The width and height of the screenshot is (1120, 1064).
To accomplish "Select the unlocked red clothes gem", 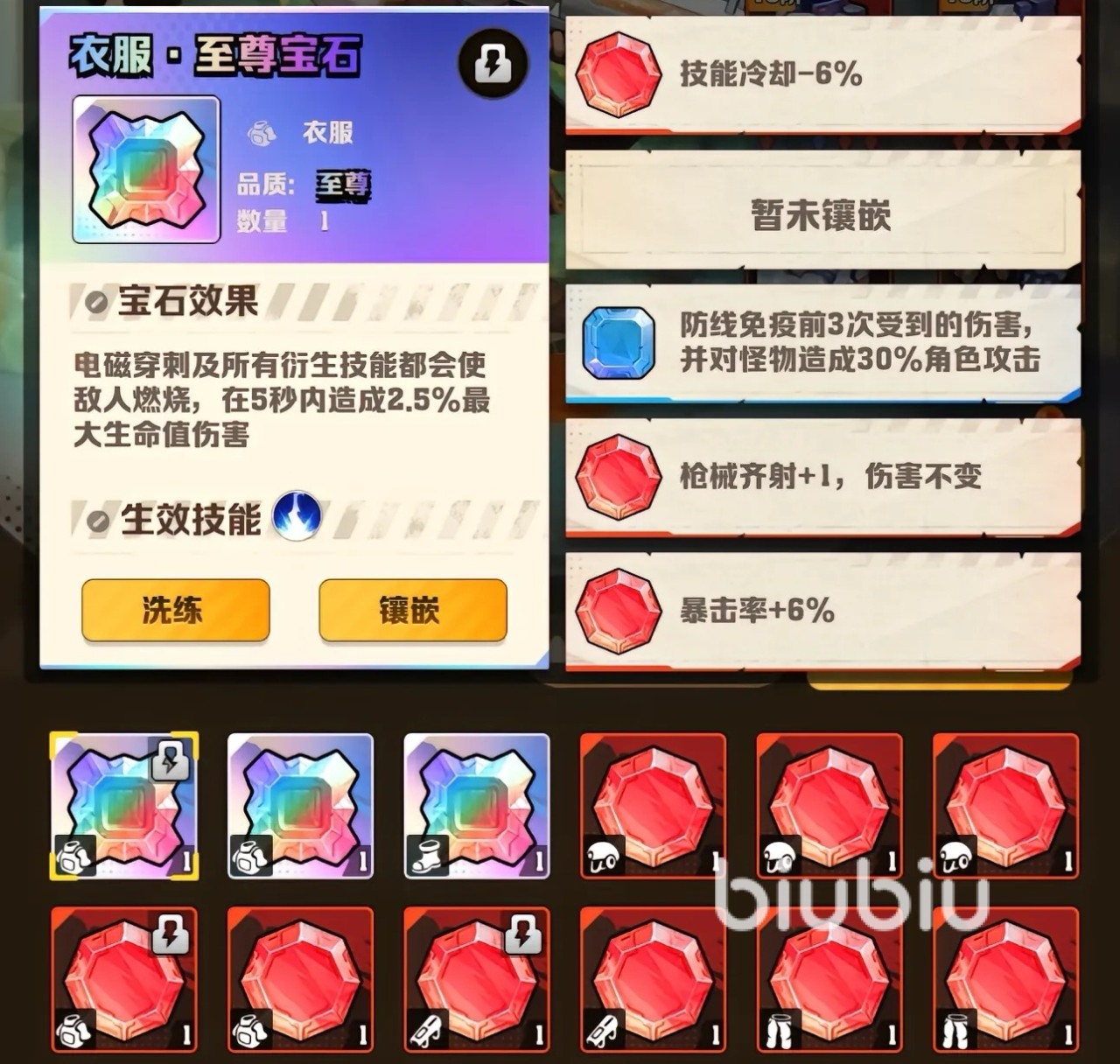I will pyautogui.click(x=300, y=979).
